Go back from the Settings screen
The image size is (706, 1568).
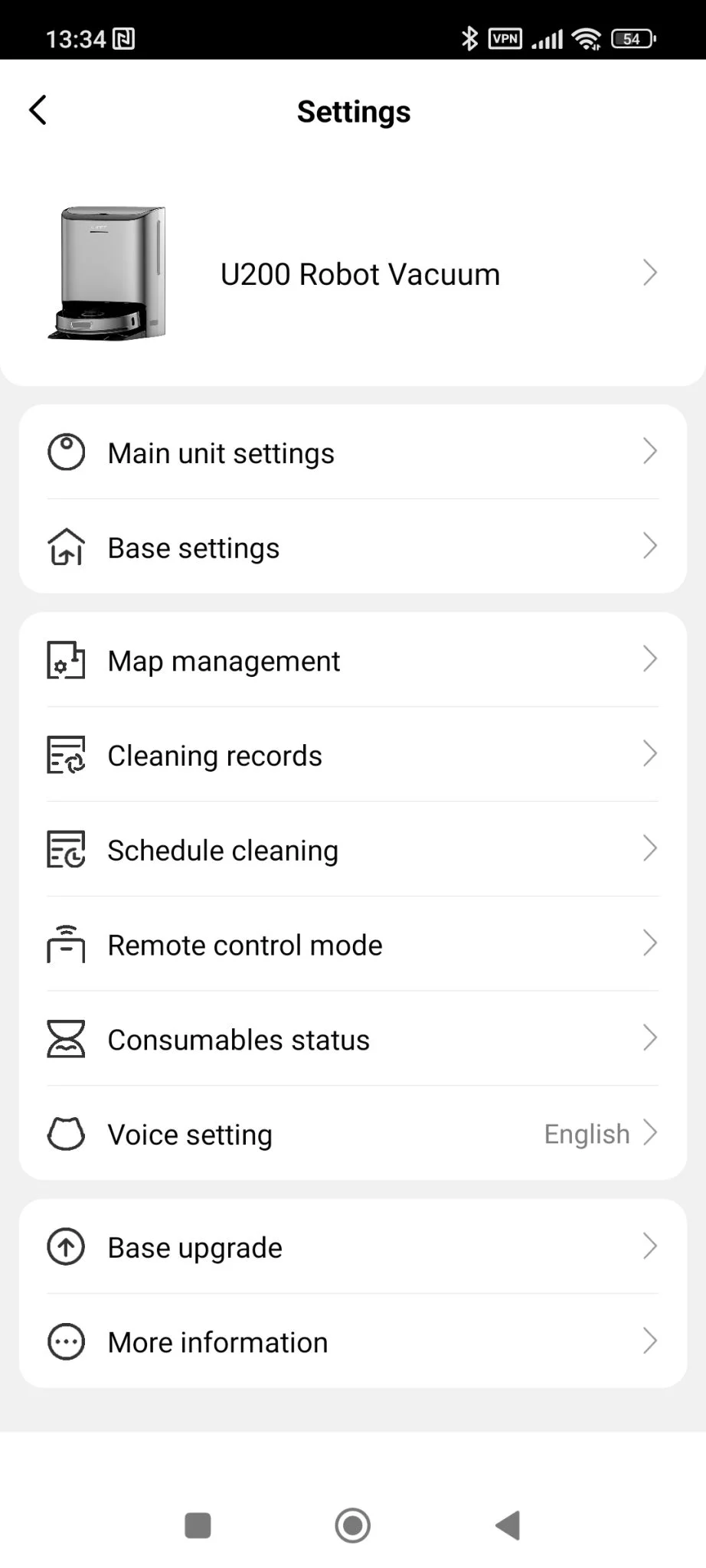(38, 110)
